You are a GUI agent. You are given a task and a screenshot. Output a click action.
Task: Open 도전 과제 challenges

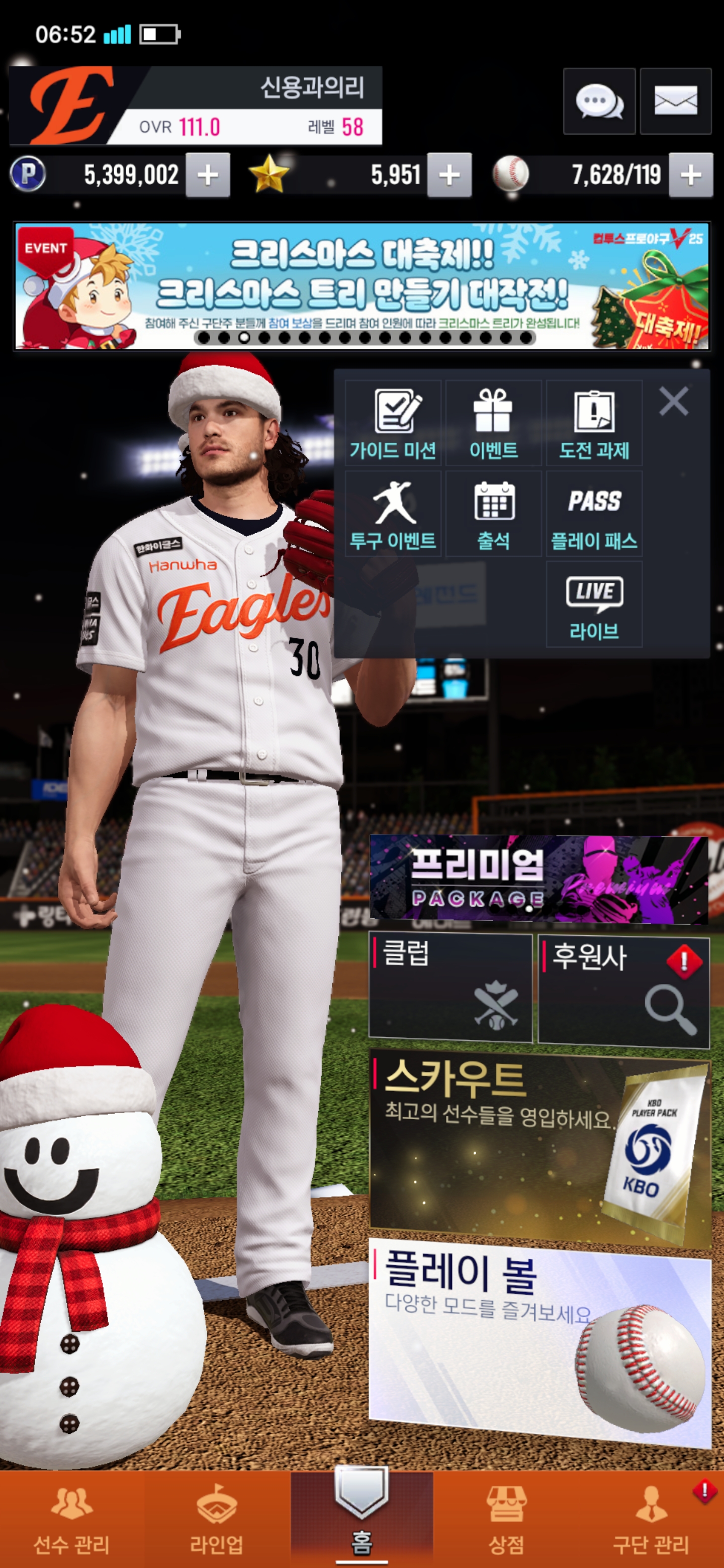pos(594,424)
